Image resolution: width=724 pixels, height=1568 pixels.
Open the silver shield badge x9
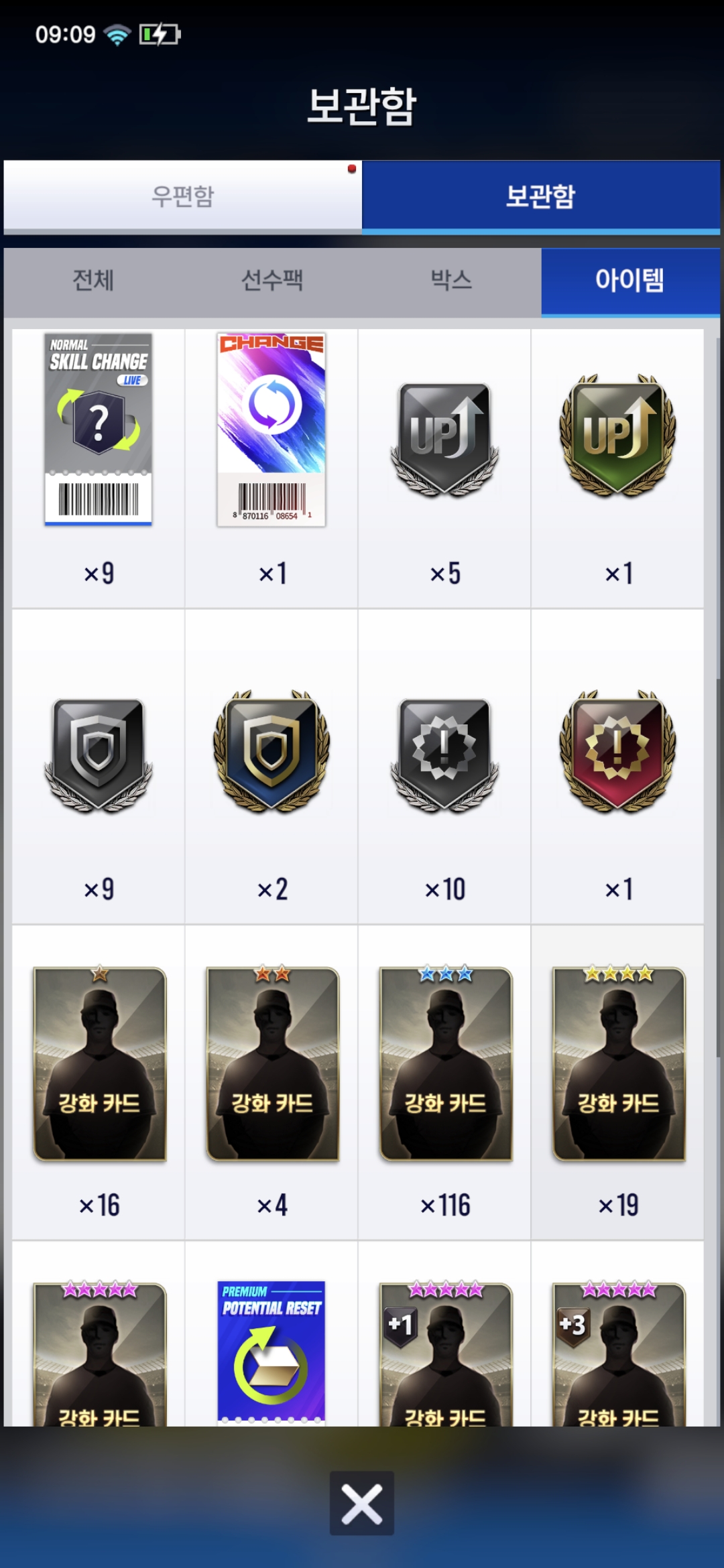click(99, 754)
